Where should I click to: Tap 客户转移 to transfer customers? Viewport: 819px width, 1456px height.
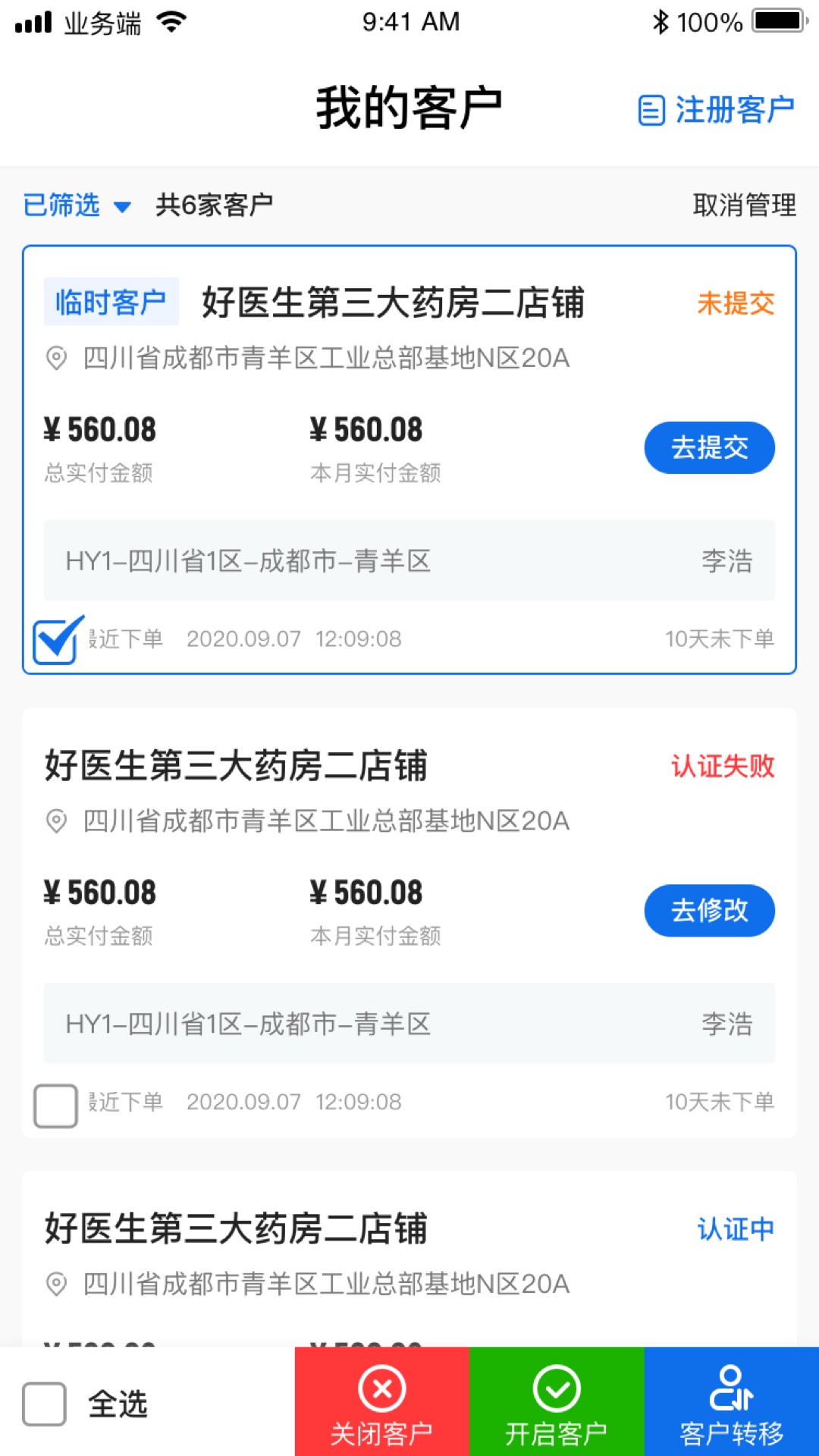click(731, 1401)
